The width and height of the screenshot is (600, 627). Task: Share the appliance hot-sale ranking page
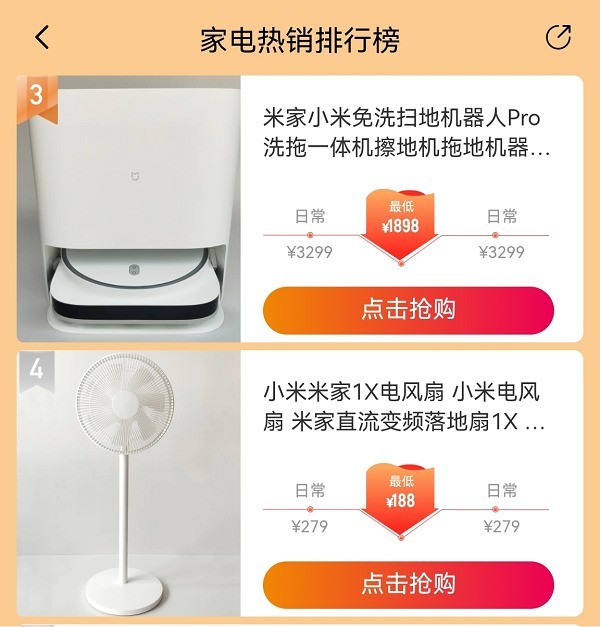click(x=558, y=38)
